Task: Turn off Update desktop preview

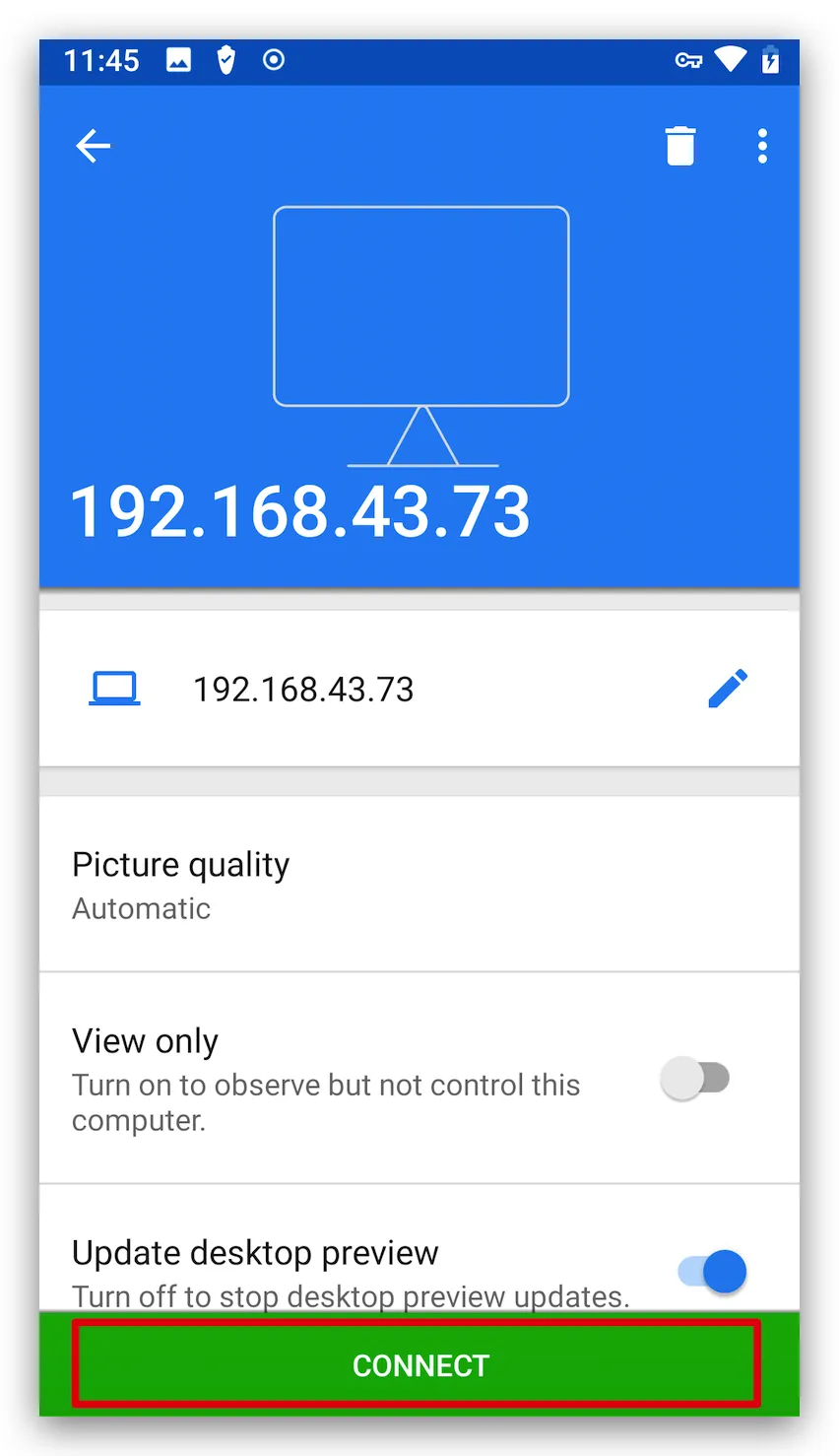Action: pos(713,1271)
